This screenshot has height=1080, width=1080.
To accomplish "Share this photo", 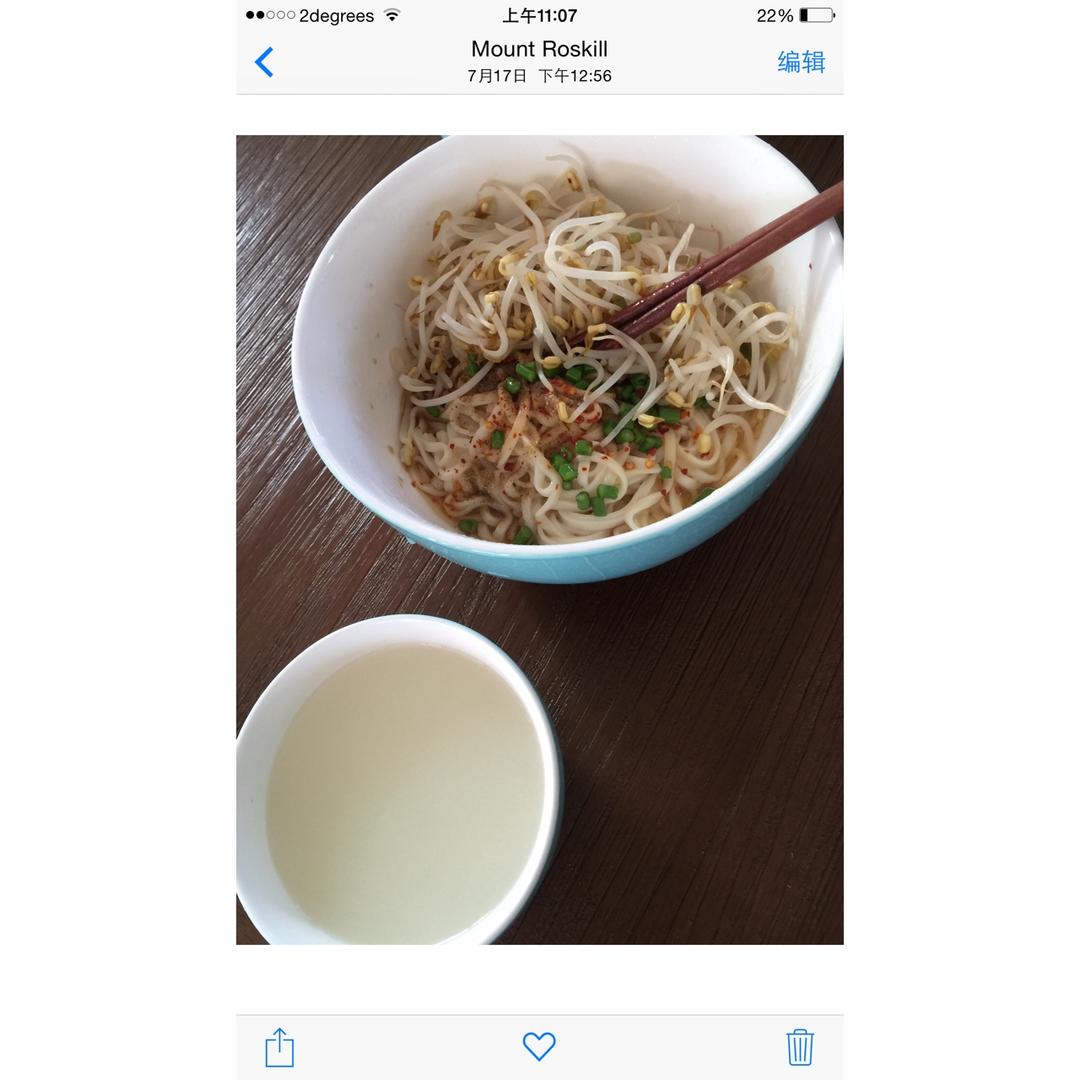I will (x=279, y=1047).
